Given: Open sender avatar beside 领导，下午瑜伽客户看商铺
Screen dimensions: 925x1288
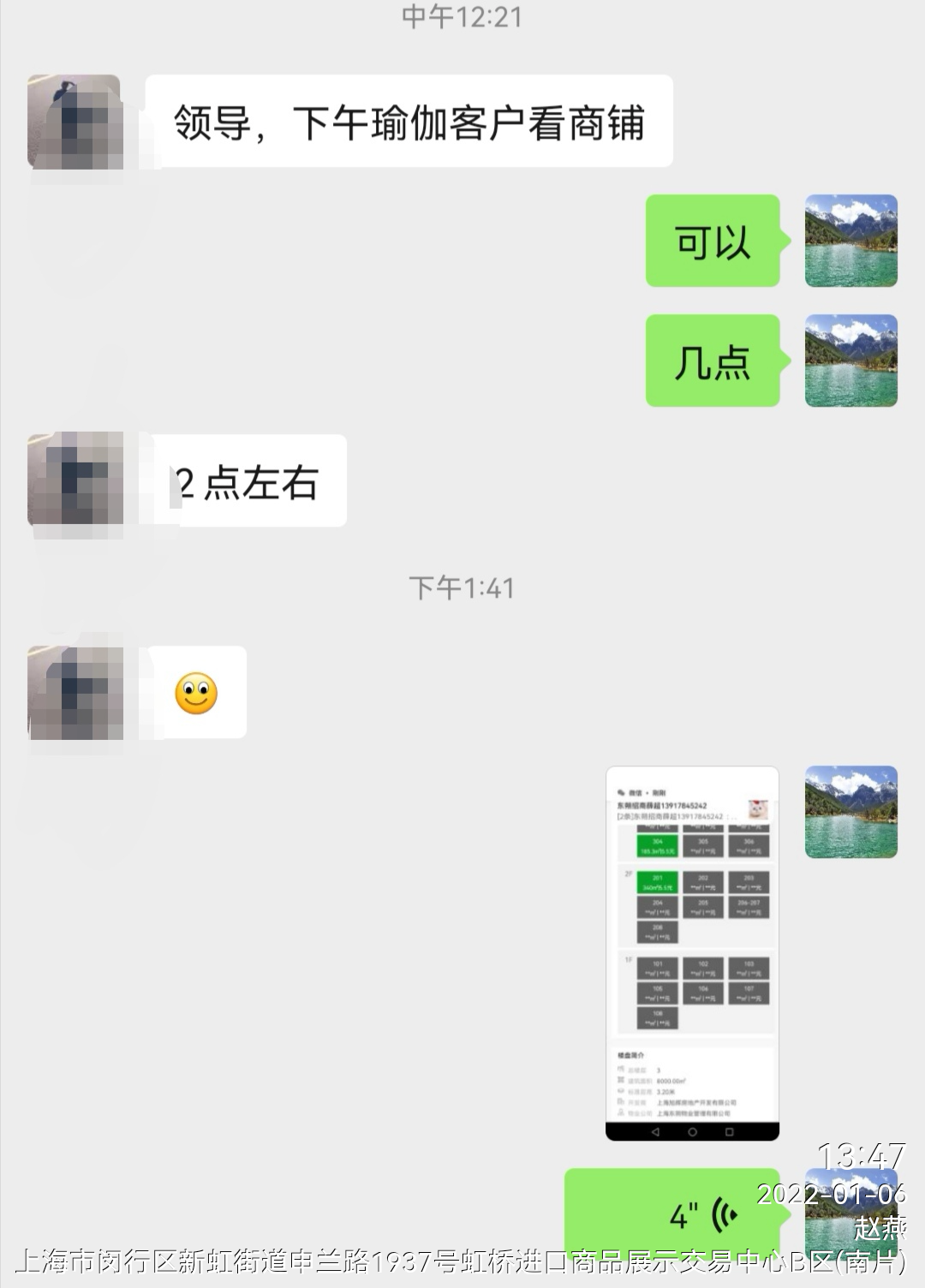Looking at the screenshot, I should [x=75, y=122].
